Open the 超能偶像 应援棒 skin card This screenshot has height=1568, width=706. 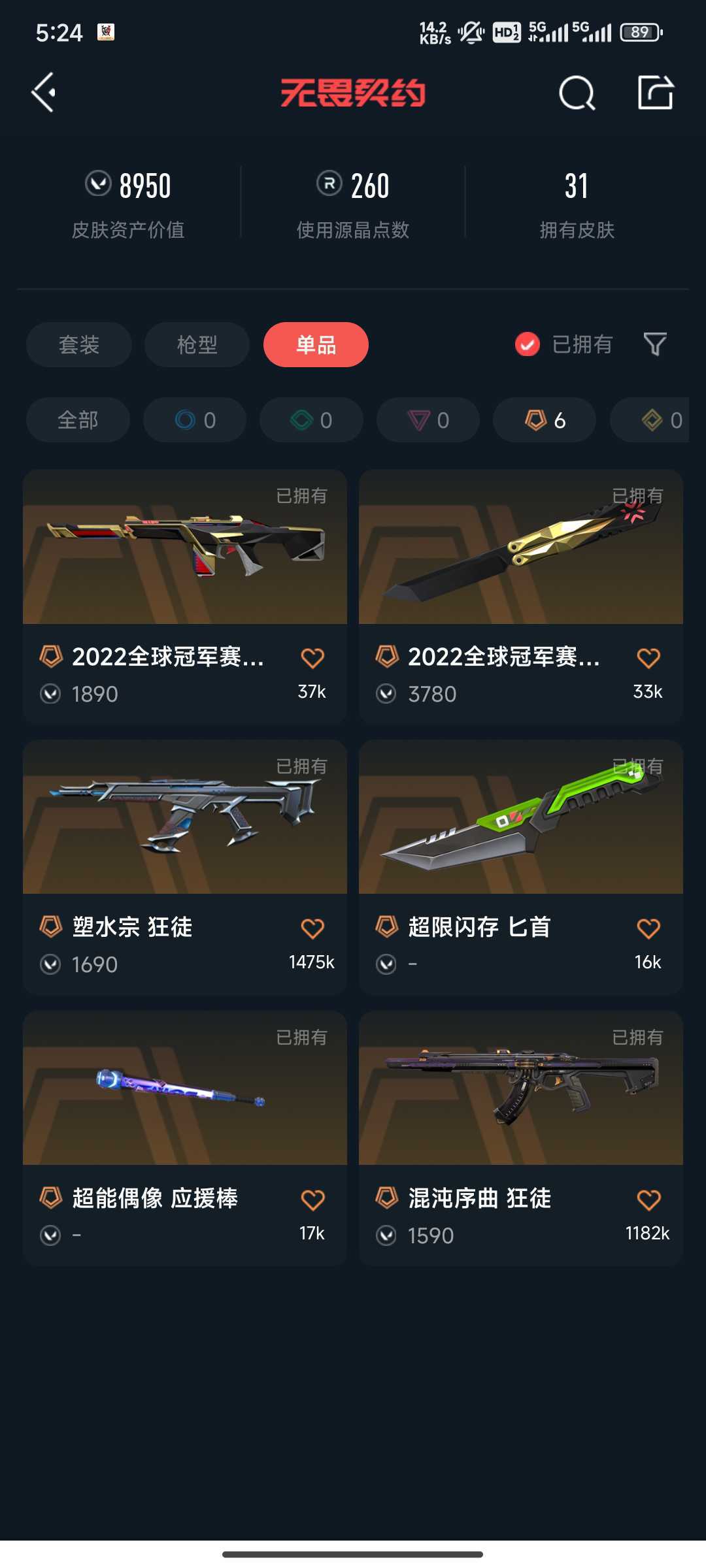pyautogui.click(x=185, y=1138)
